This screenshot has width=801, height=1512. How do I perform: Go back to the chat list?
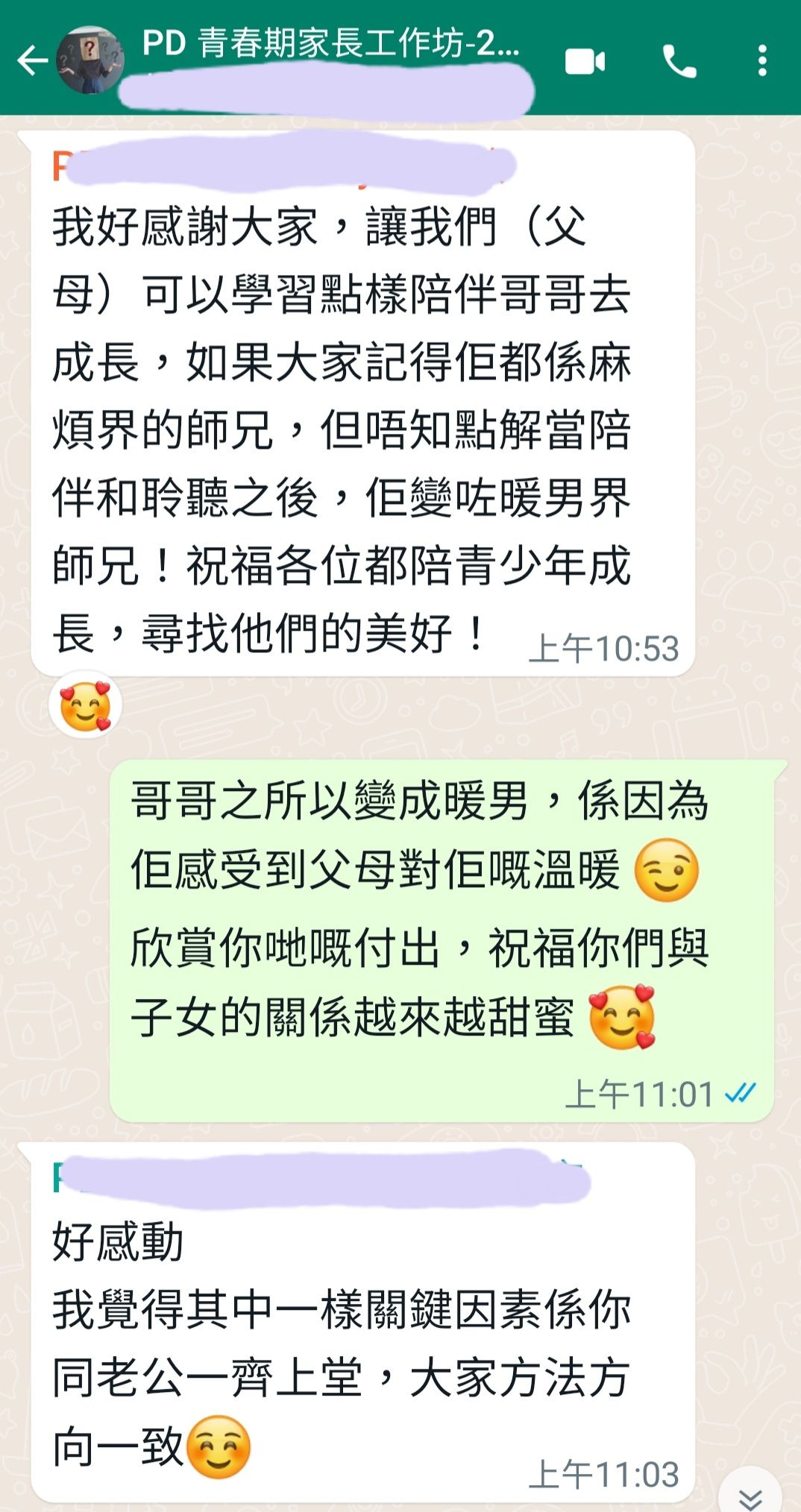point(31,60)
